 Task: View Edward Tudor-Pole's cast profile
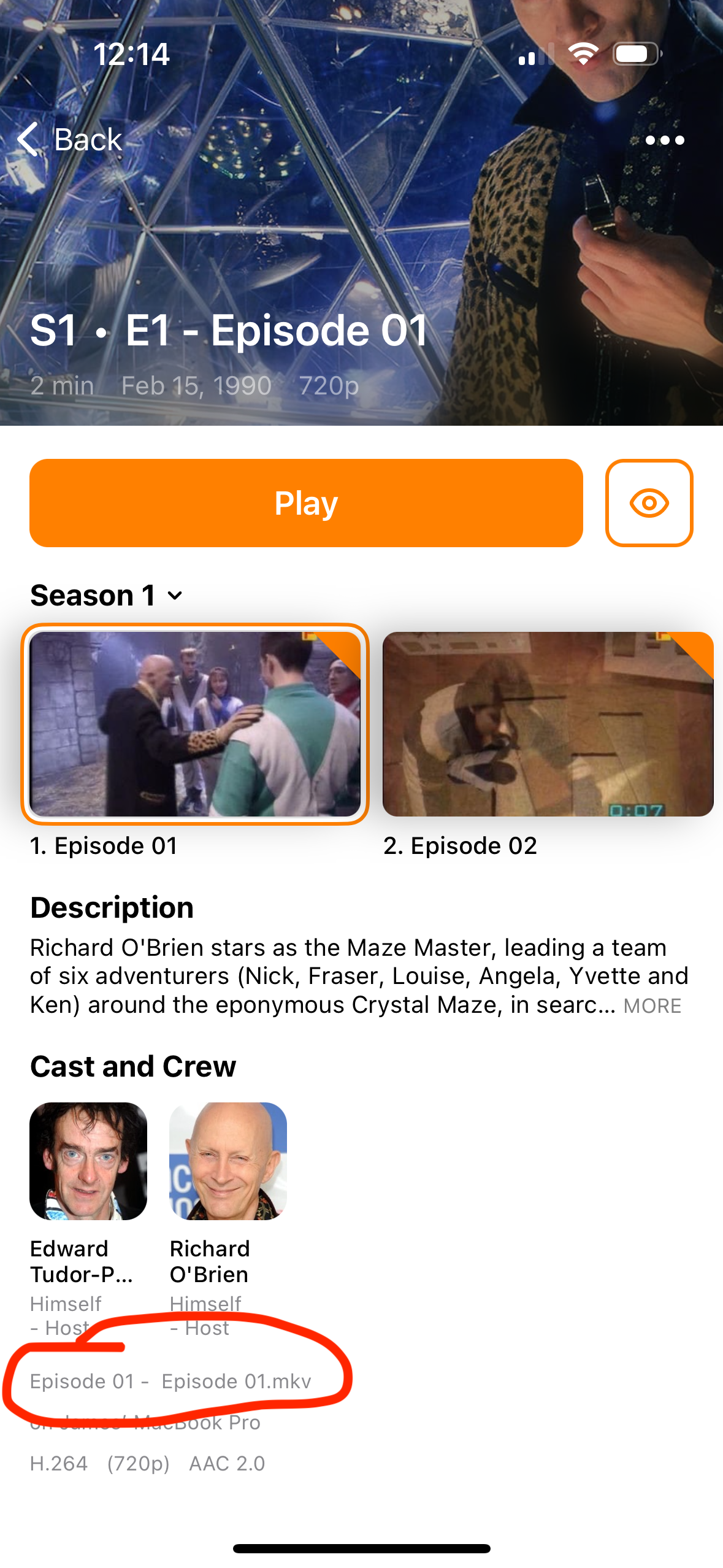point(88,1161)
